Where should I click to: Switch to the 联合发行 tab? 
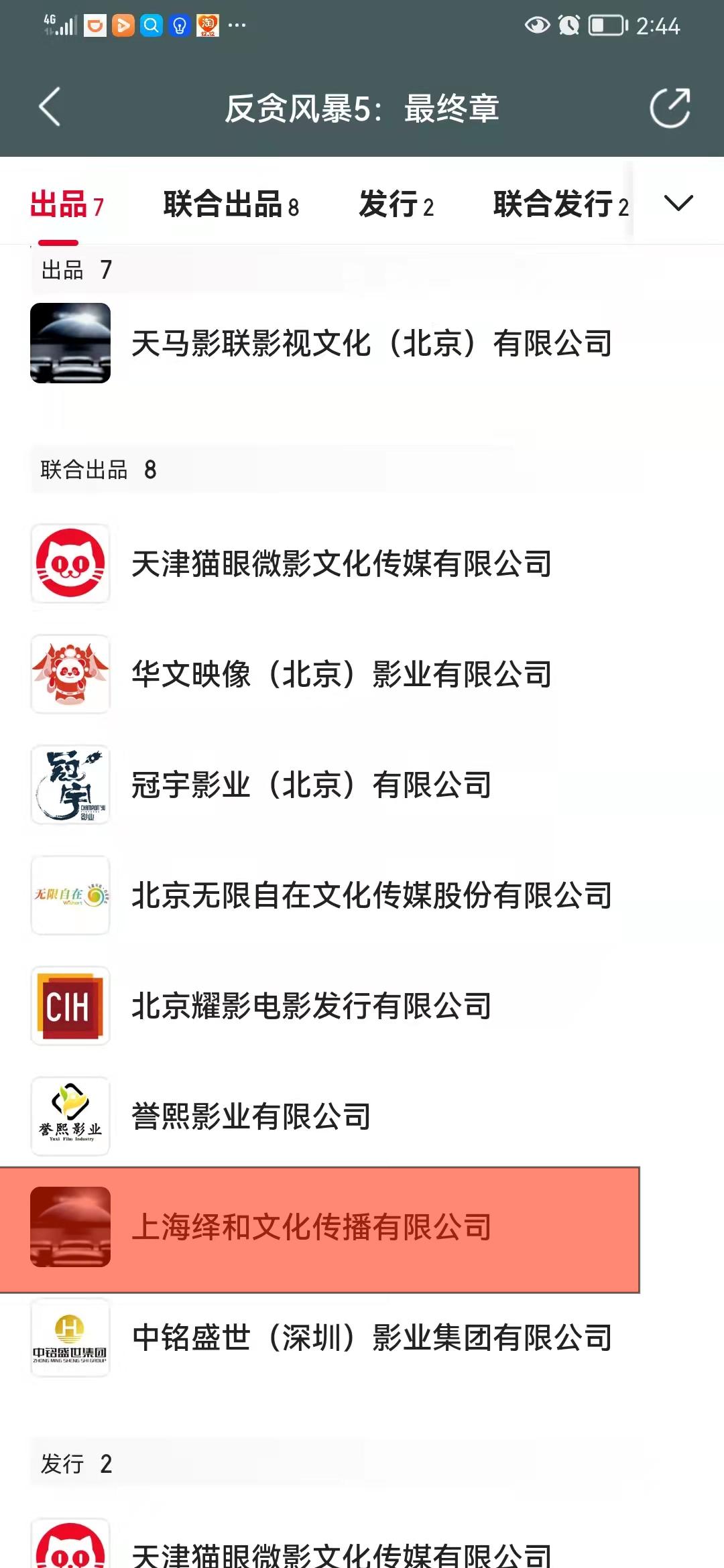pyautogui.click(x=560, y=204)
